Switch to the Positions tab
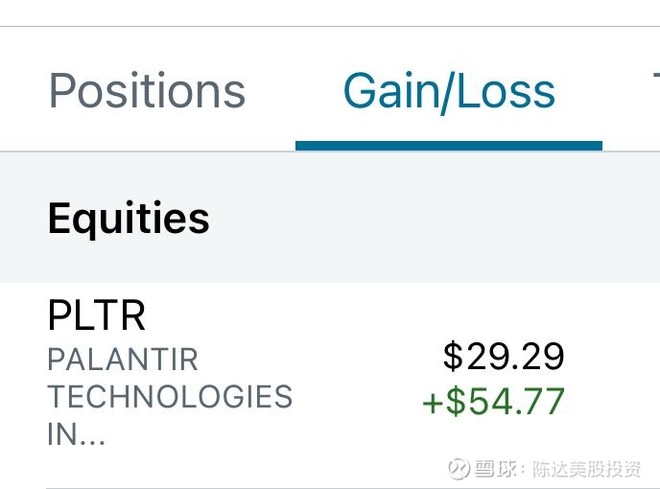660x489 pixels. tap(147, 90)
